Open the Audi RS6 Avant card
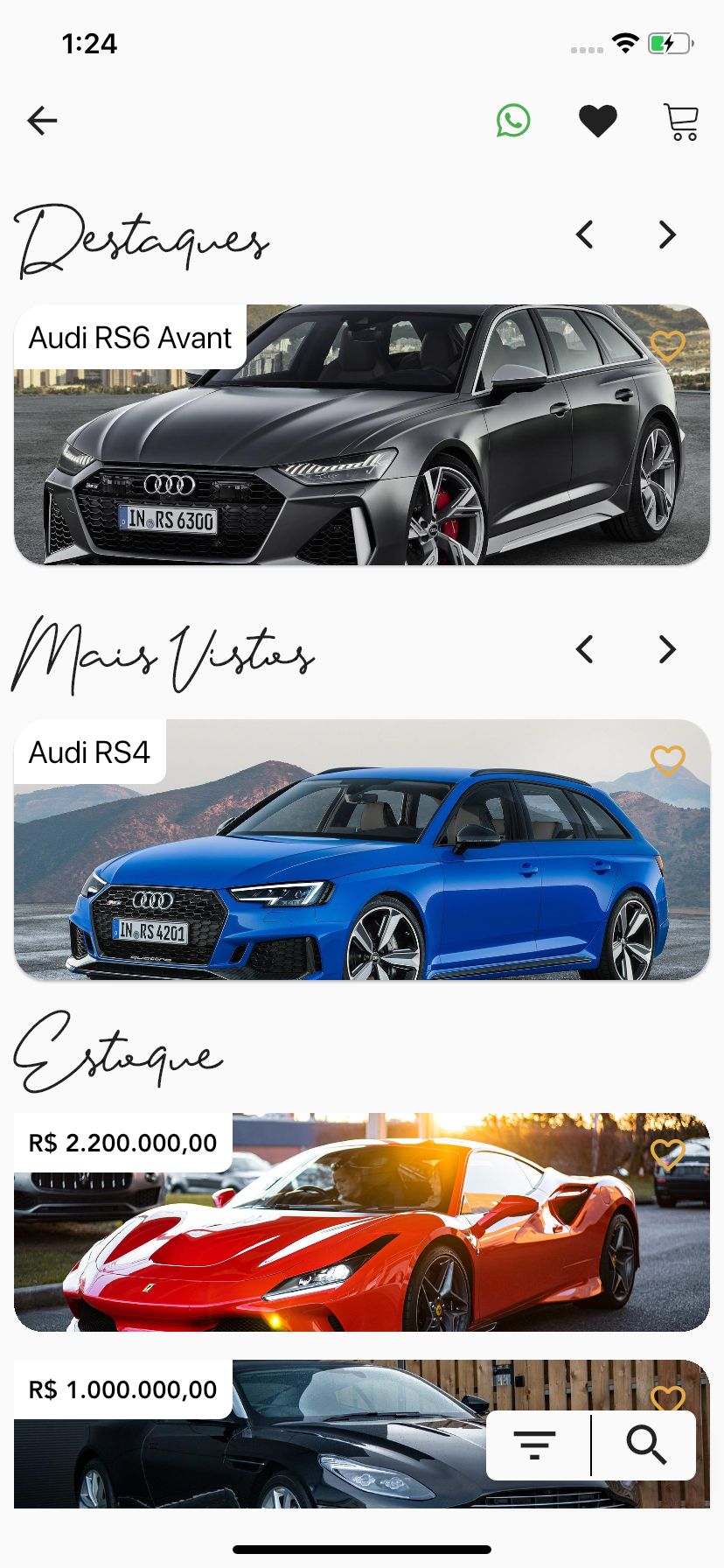Viewport: 724px width, 1568px height. pos(362,455)
